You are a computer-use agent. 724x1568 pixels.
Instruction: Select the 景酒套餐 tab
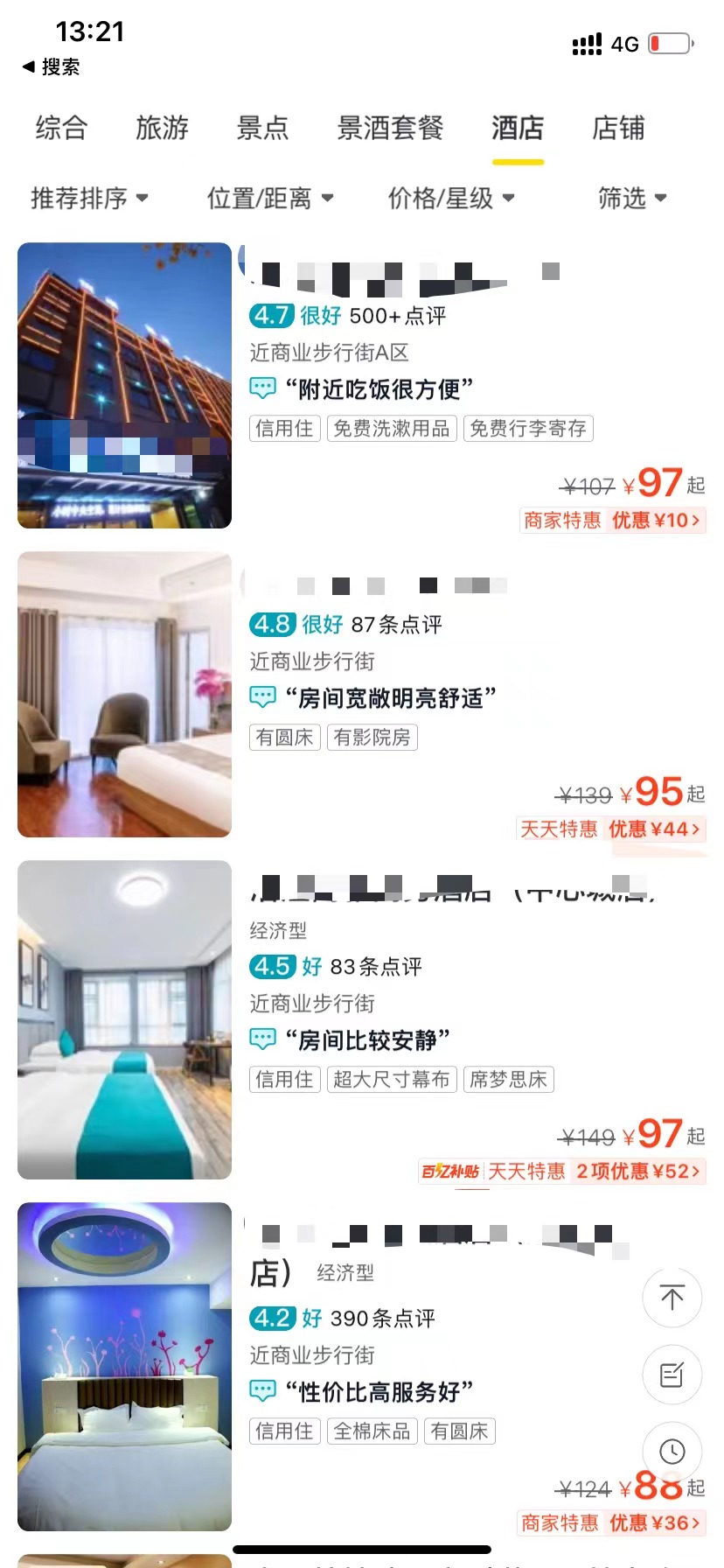pyautogui.click(x=390, y=128)
